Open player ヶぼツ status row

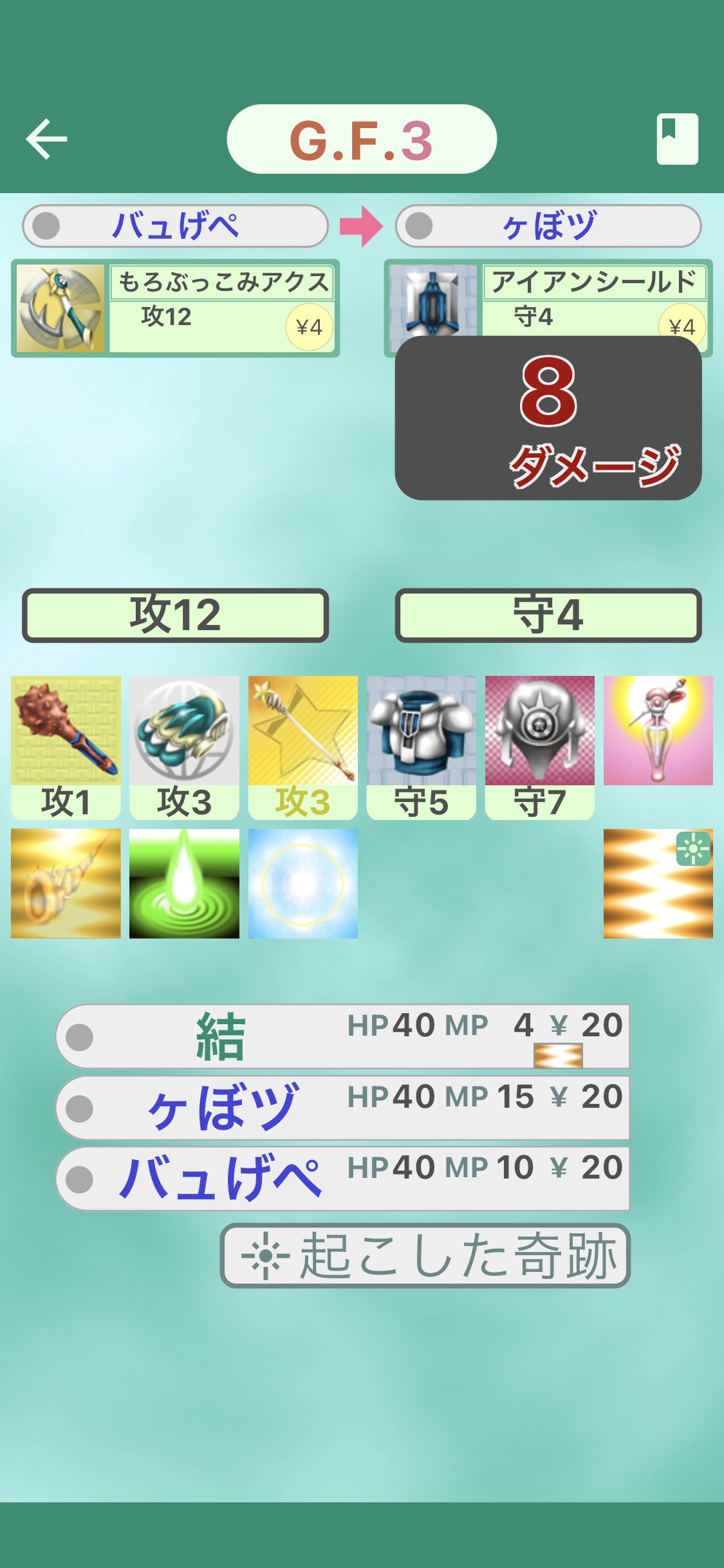point(342,1108)
